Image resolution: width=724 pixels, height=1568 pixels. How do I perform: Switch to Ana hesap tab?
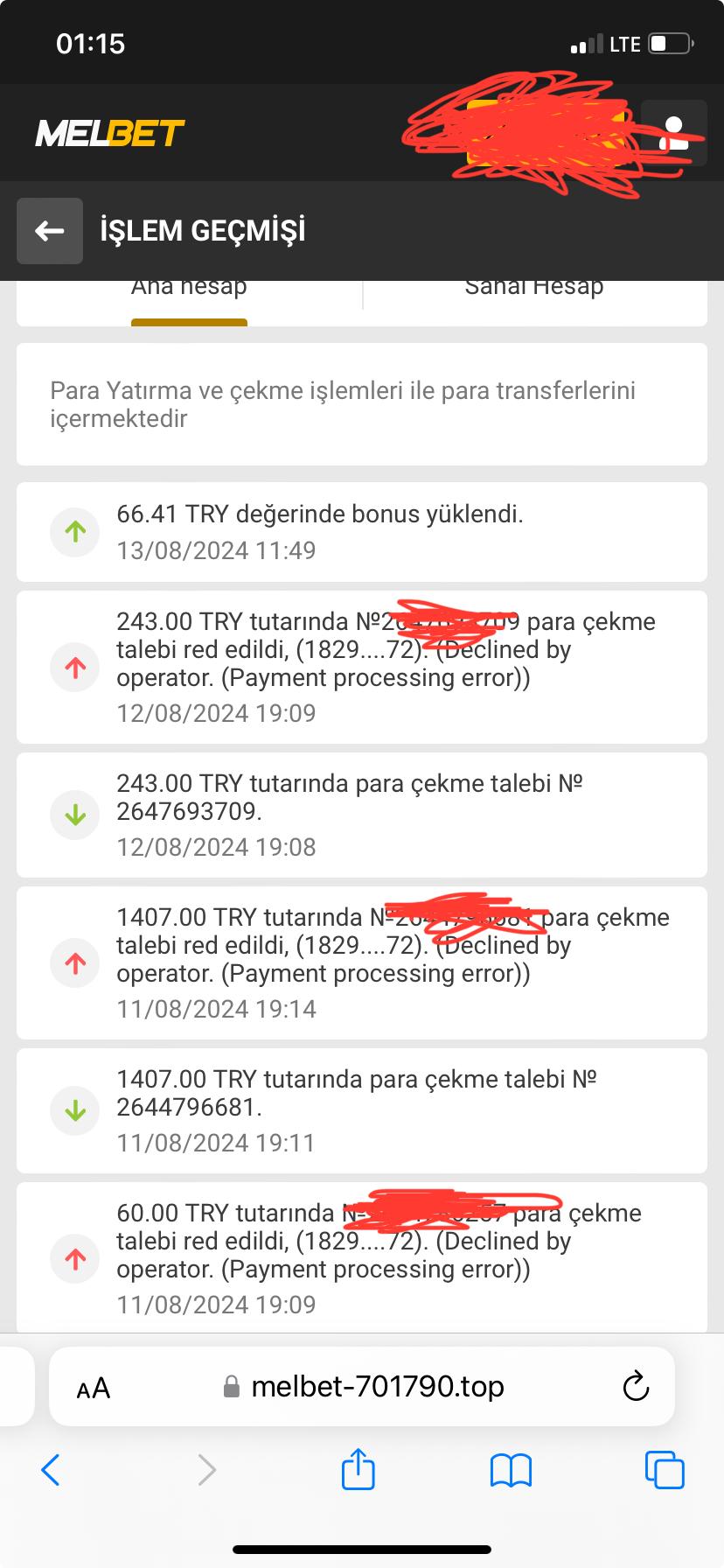[189, 289]
